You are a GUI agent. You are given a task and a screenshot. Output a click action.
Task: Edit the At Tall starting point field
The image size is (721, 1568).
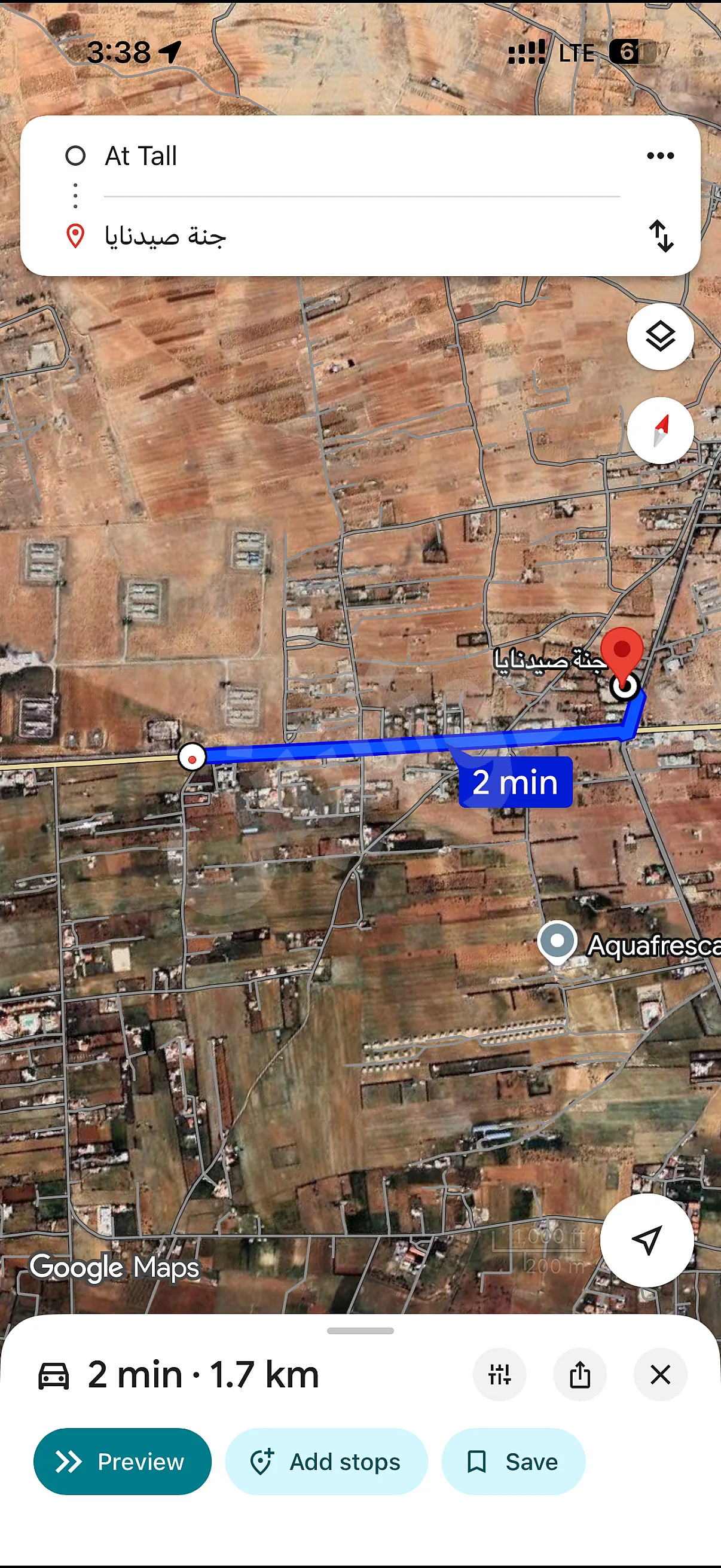(362, 157)
